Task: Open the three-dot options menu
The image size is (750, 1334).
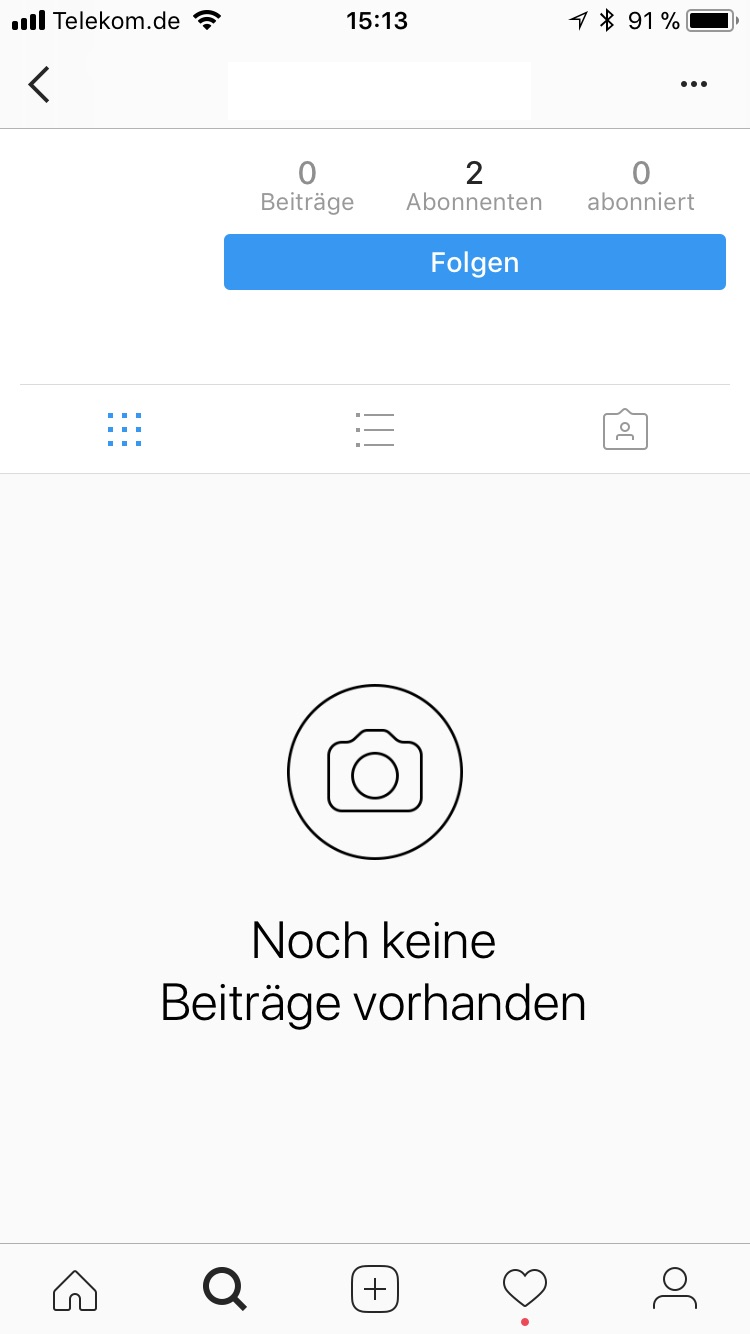Action: (x=693, y=85)
